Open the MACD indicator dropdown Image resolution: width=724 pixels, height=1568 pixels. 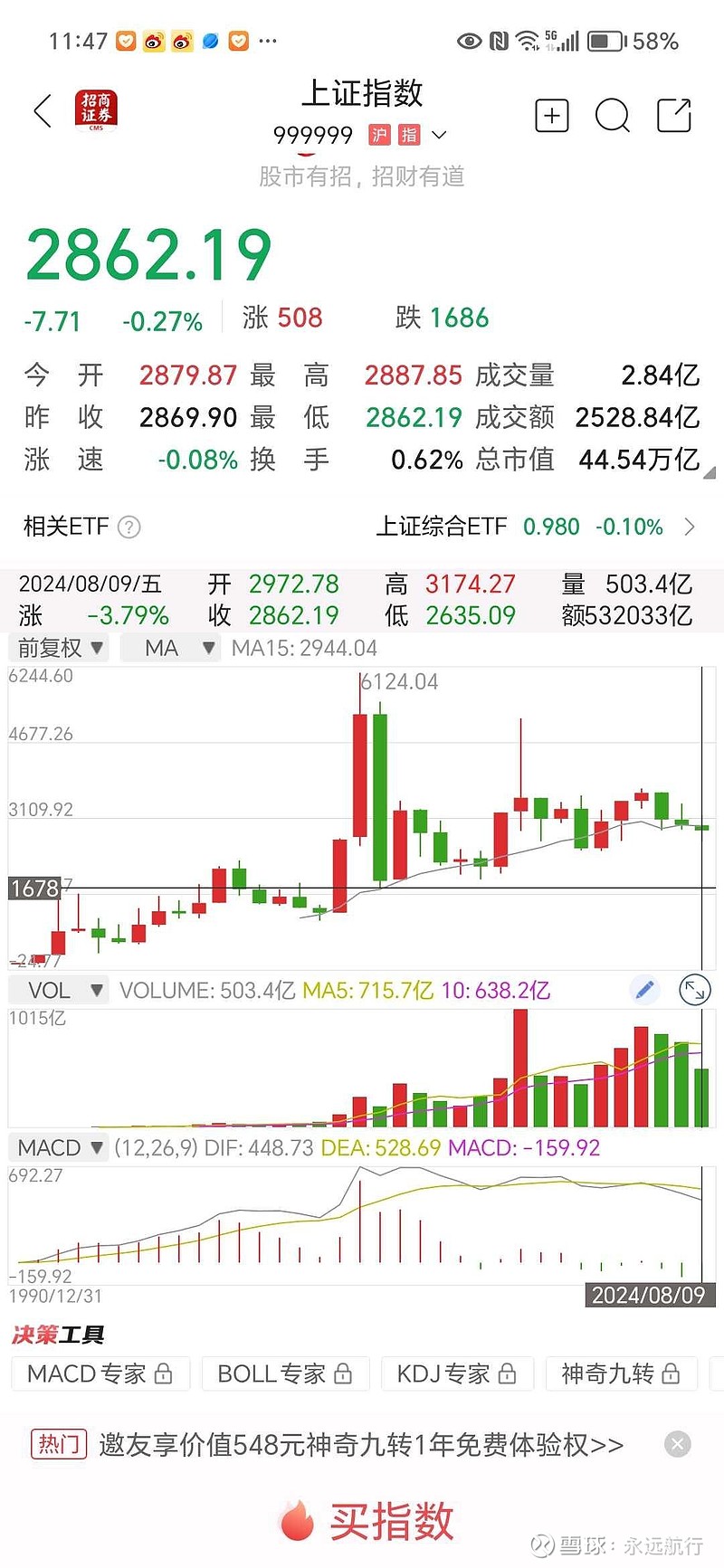point(59,1147)
